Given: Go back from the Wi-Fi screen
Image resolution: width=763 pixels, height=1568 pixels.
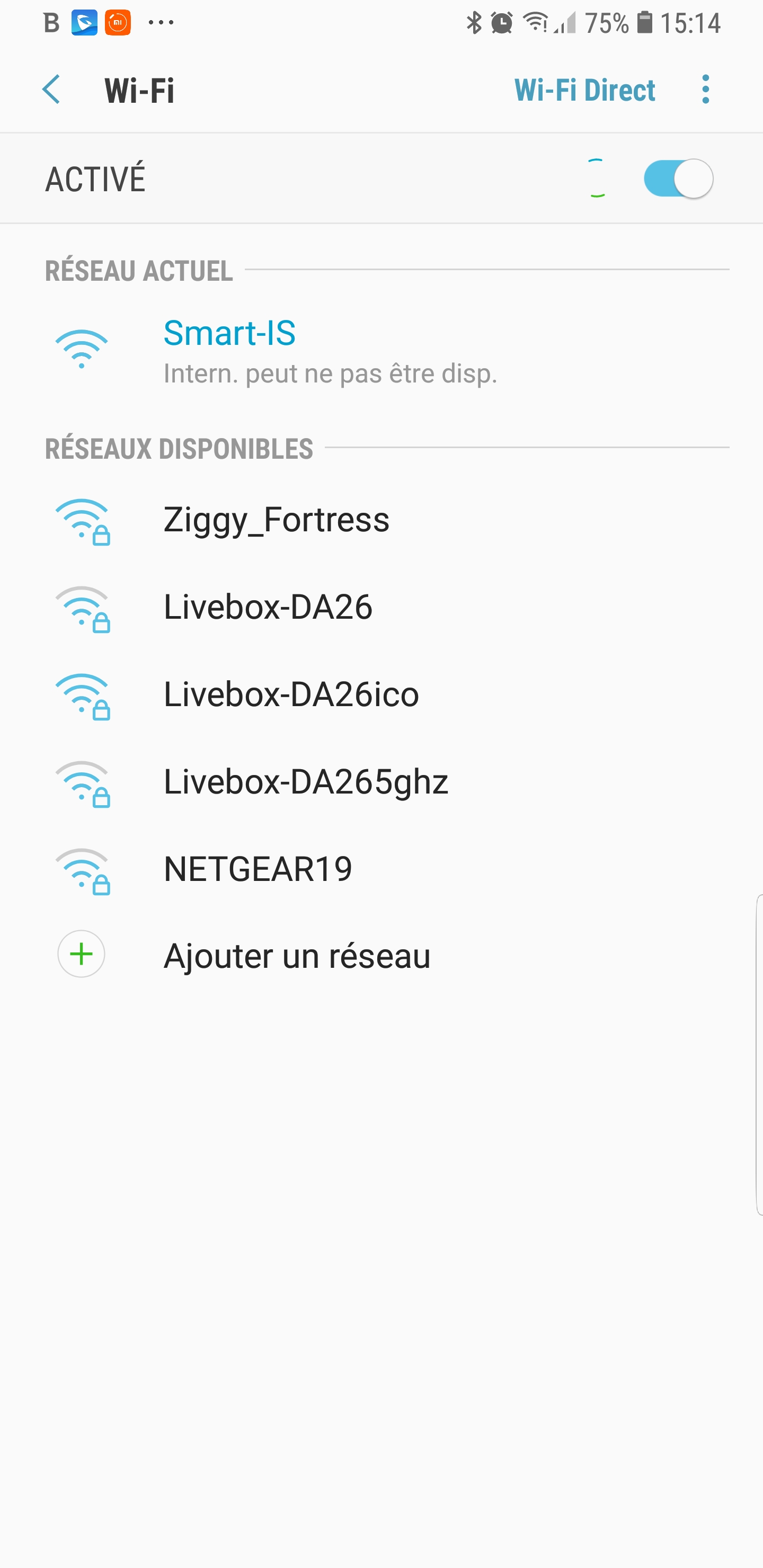Looking at the screenshot, I should click(x=52, y=90).
